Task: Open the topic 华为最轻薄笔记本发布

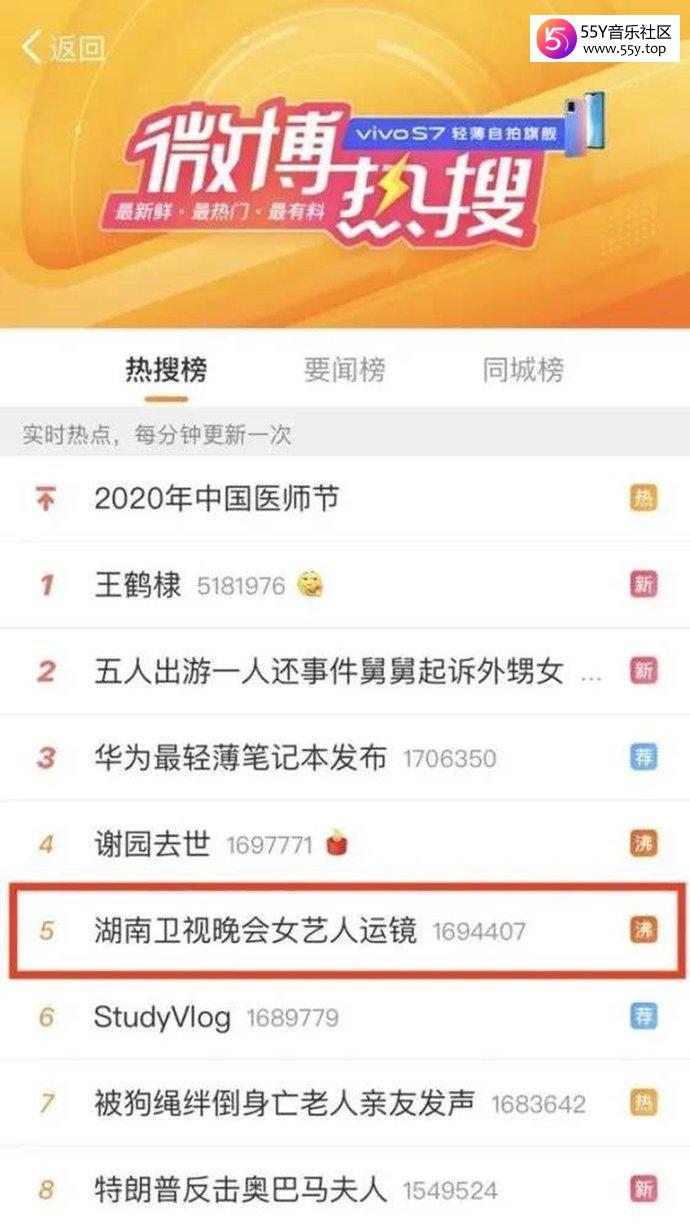Action: click(241, 758)
